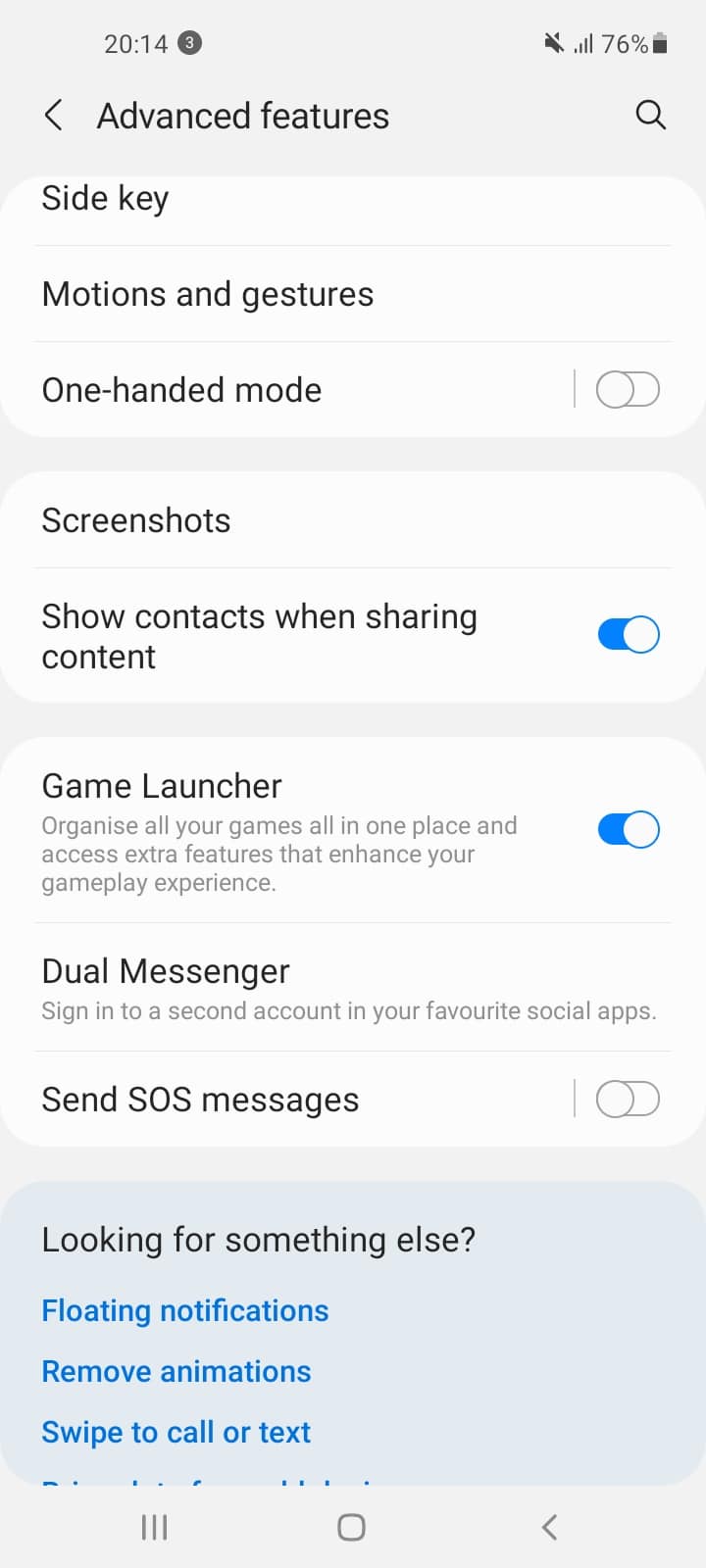Turn on the Send SOS messages switch

(629, 1100)
